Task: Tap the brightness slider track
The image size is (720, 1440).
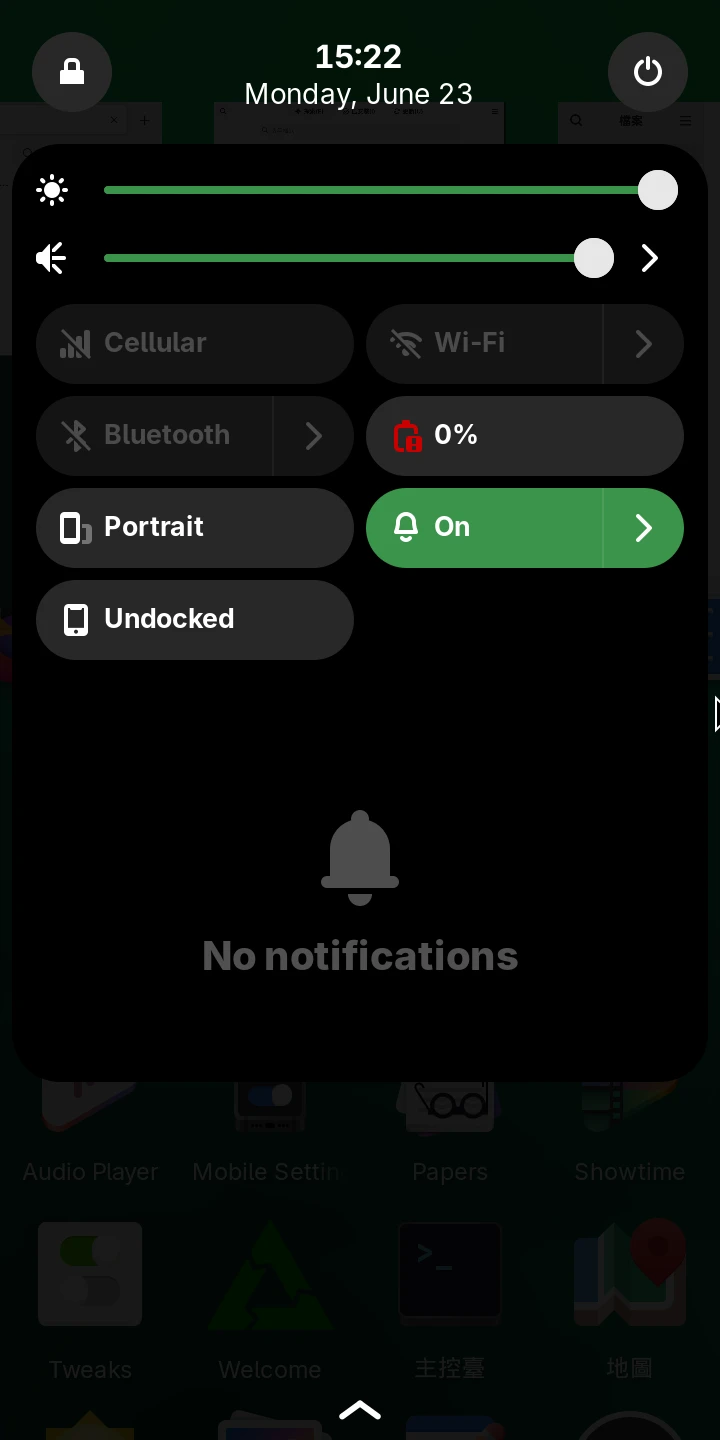Action: [x=370, y=190]
